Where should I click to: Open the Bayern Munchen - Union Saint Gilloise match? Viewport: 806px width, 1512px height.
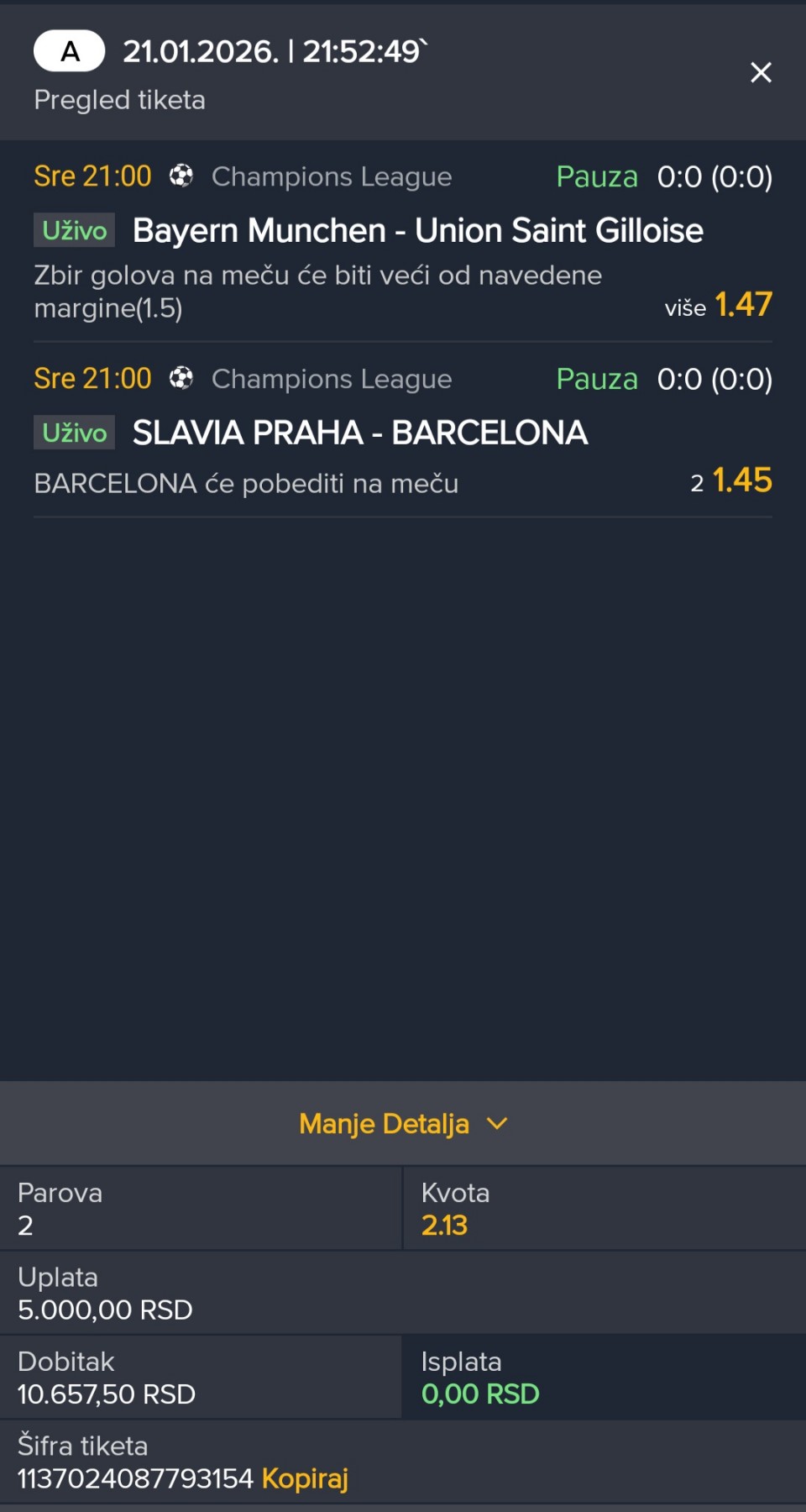pyautogui.click(x=417, y=231)
